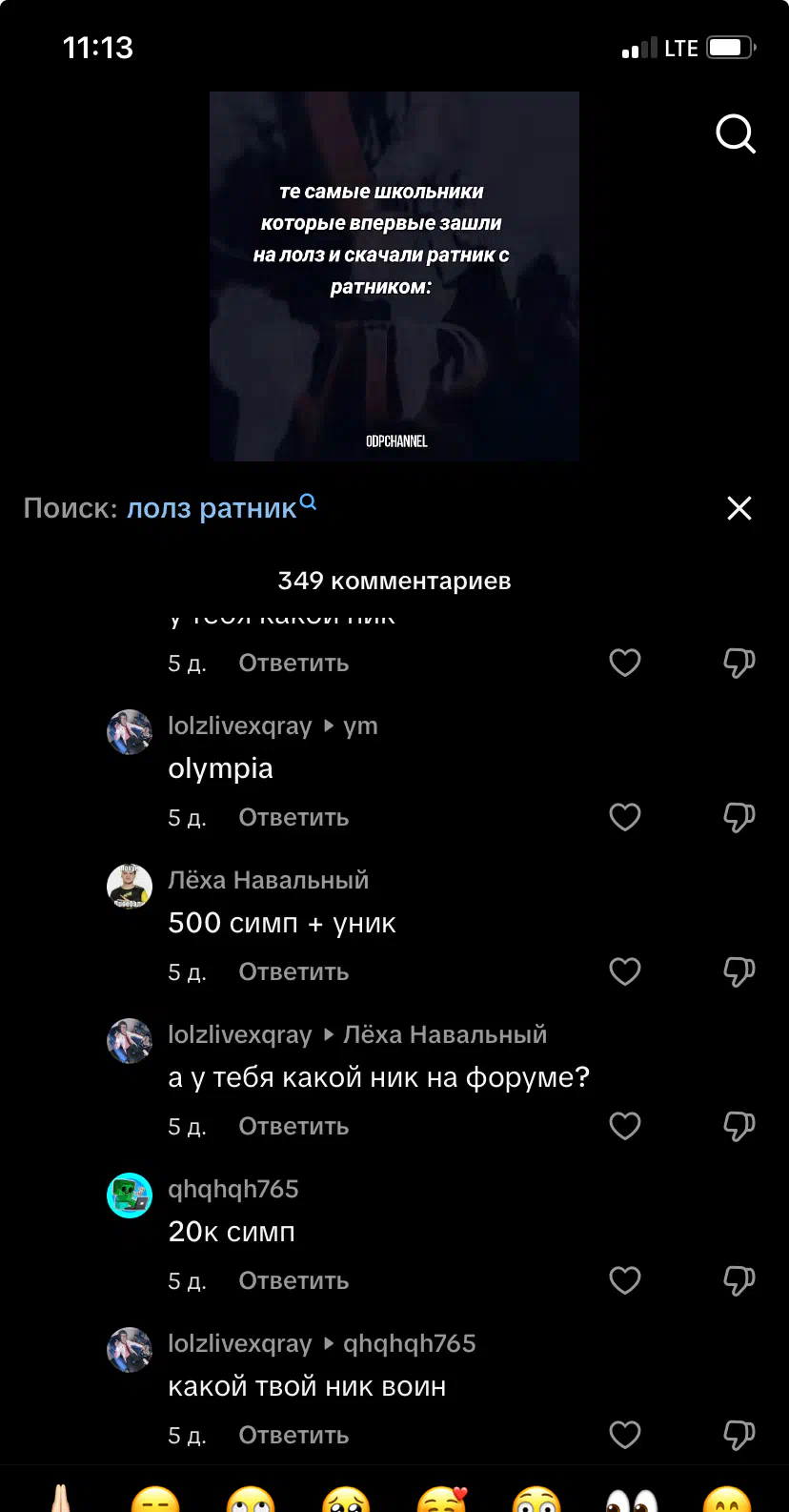789x1512 pixels.
Task: Reply to "какой твой ник воин"
Action: (293, 1435)
